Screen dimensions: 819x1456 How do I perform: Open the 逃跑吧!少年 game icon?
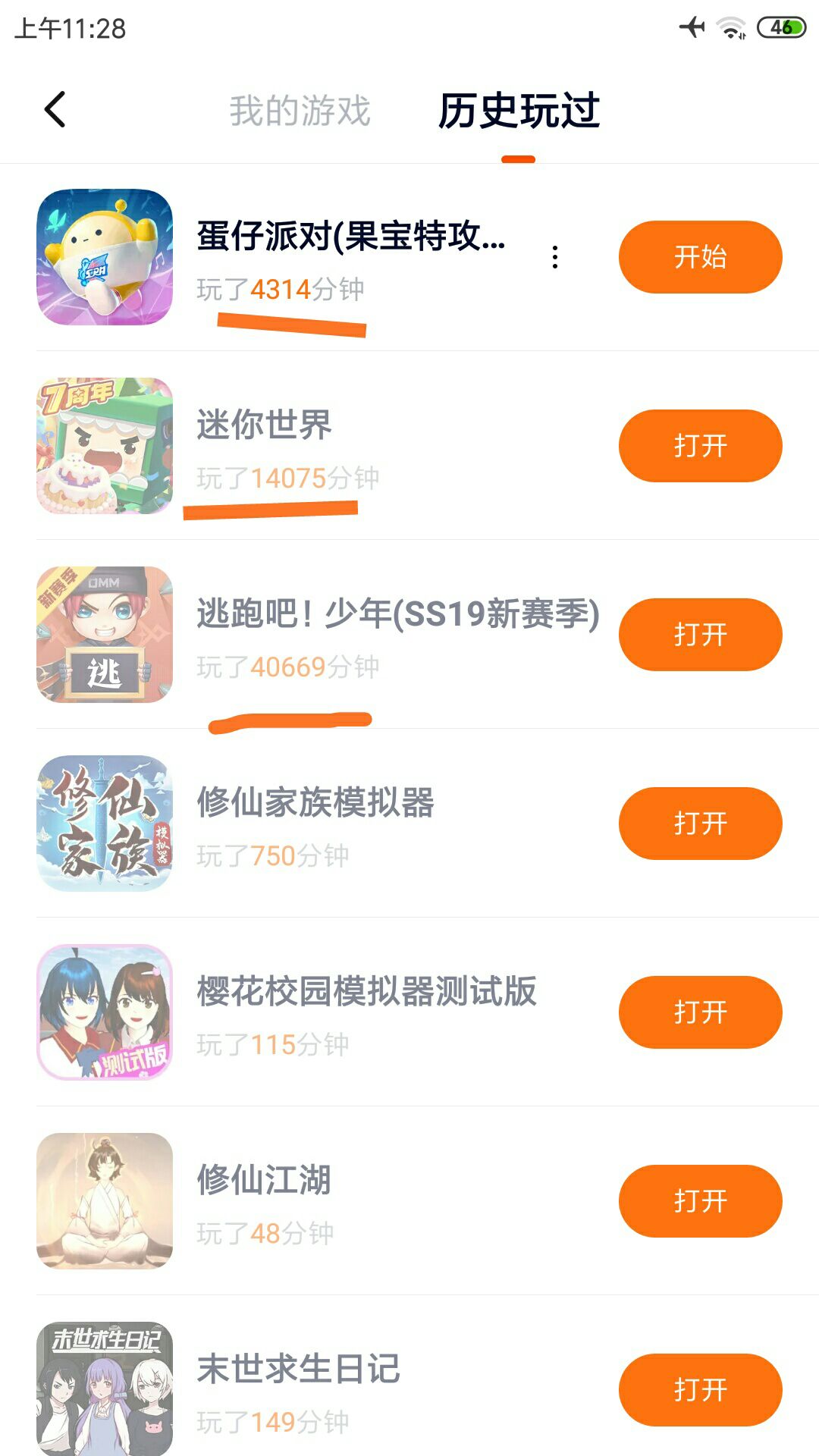[105, 635]
